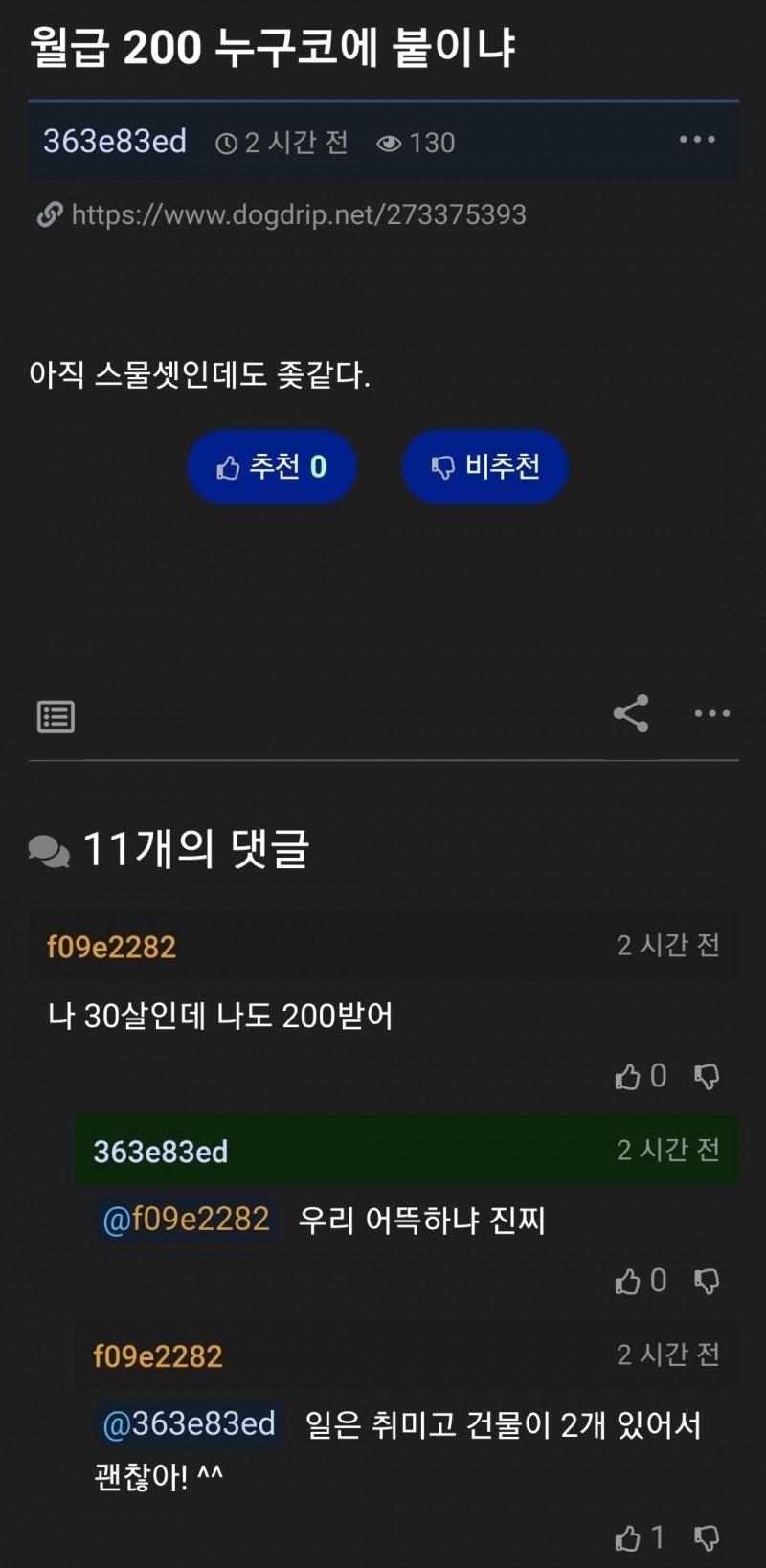Dislike the comment '나 30살인데 나도 200받어'

click(707, 1077)
